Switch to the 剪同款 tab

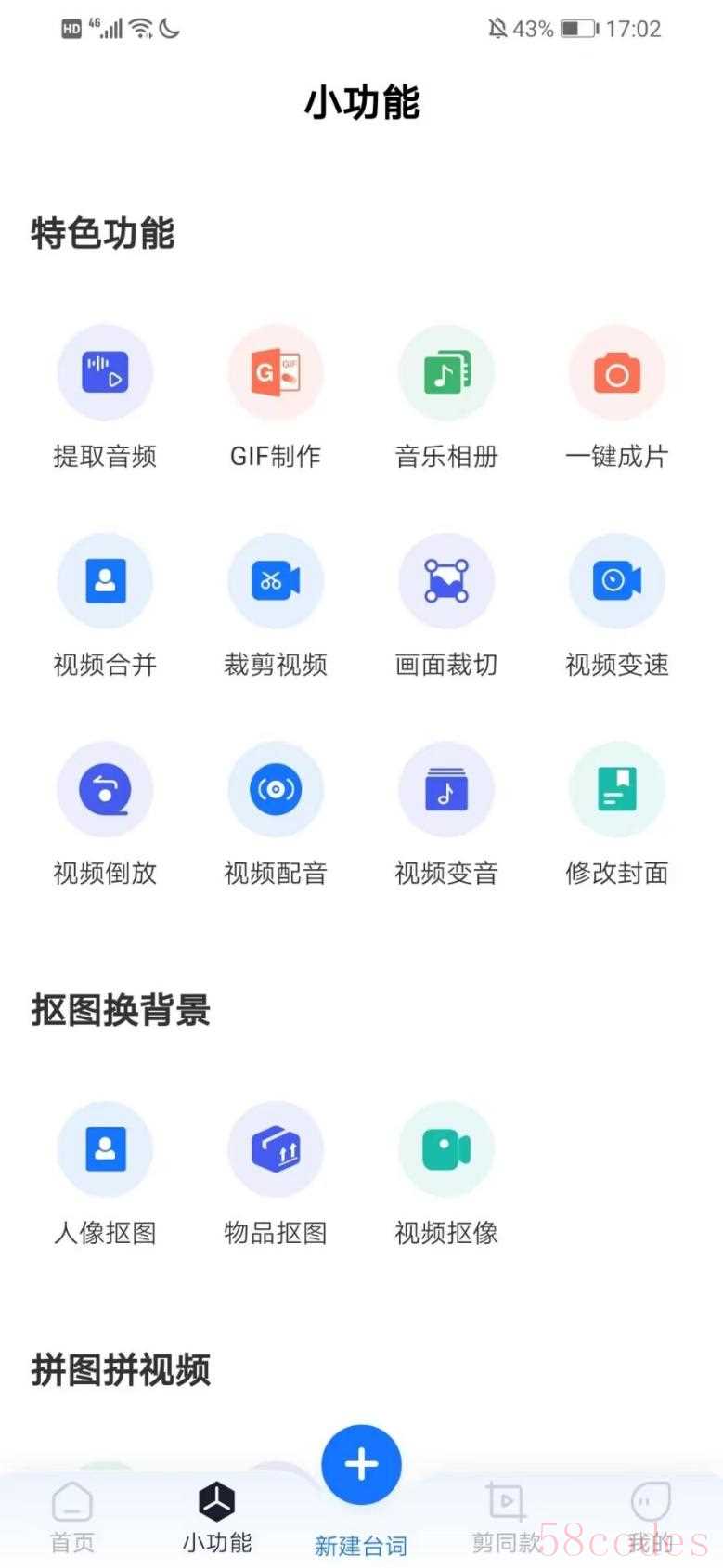click(x=506, y=1518)
